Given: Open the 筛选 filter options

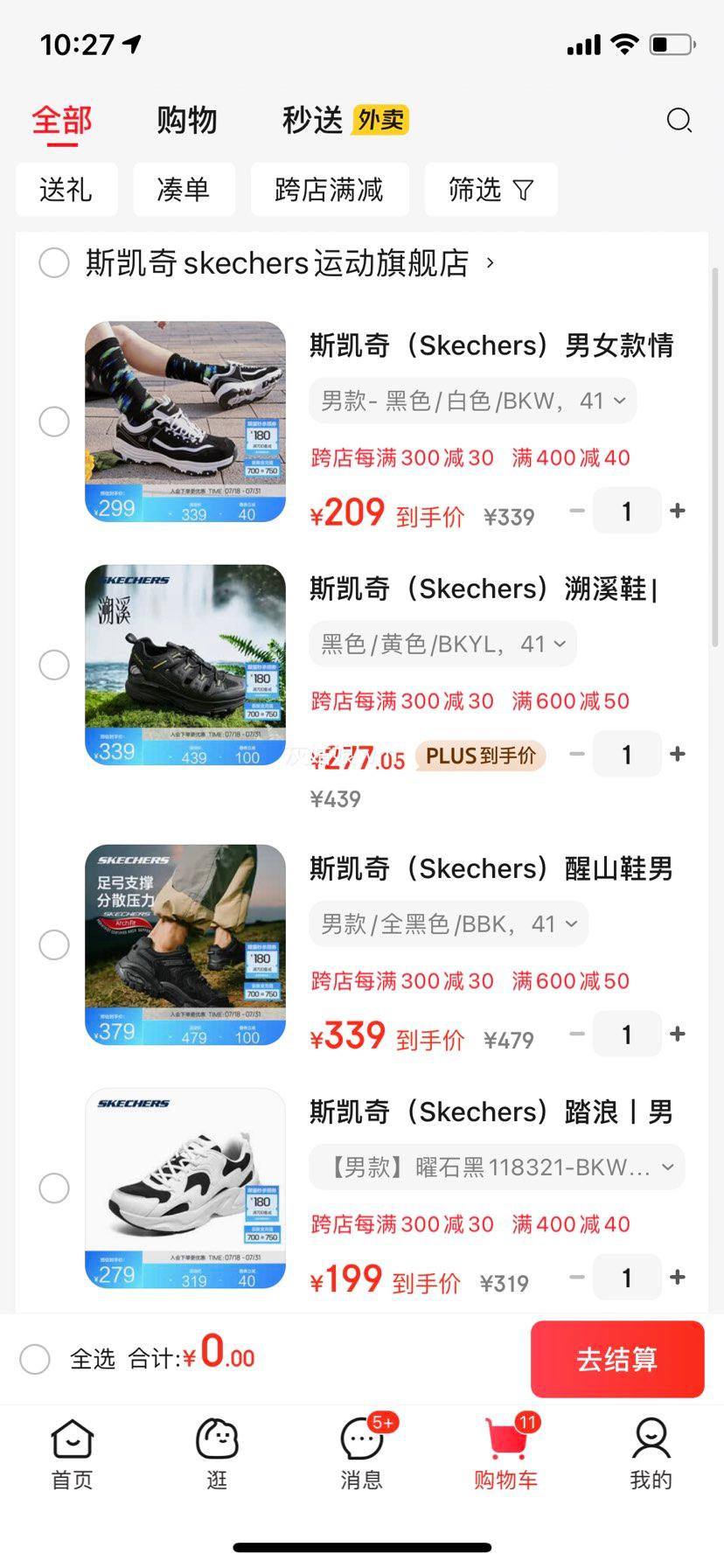Looking at the screenshot, I should coord(491,189).
